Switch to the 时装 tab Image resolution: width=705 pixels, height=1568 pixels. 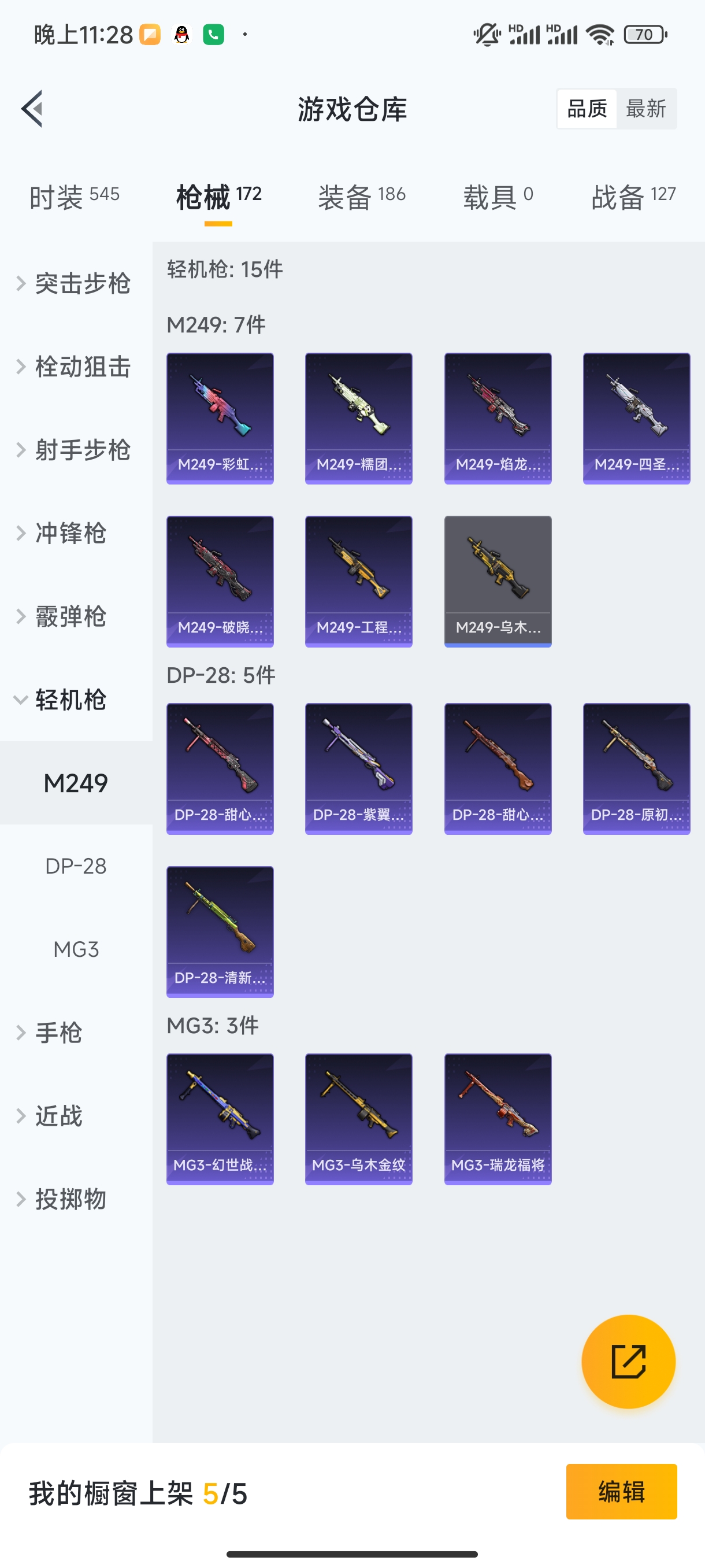click(74, 197)
